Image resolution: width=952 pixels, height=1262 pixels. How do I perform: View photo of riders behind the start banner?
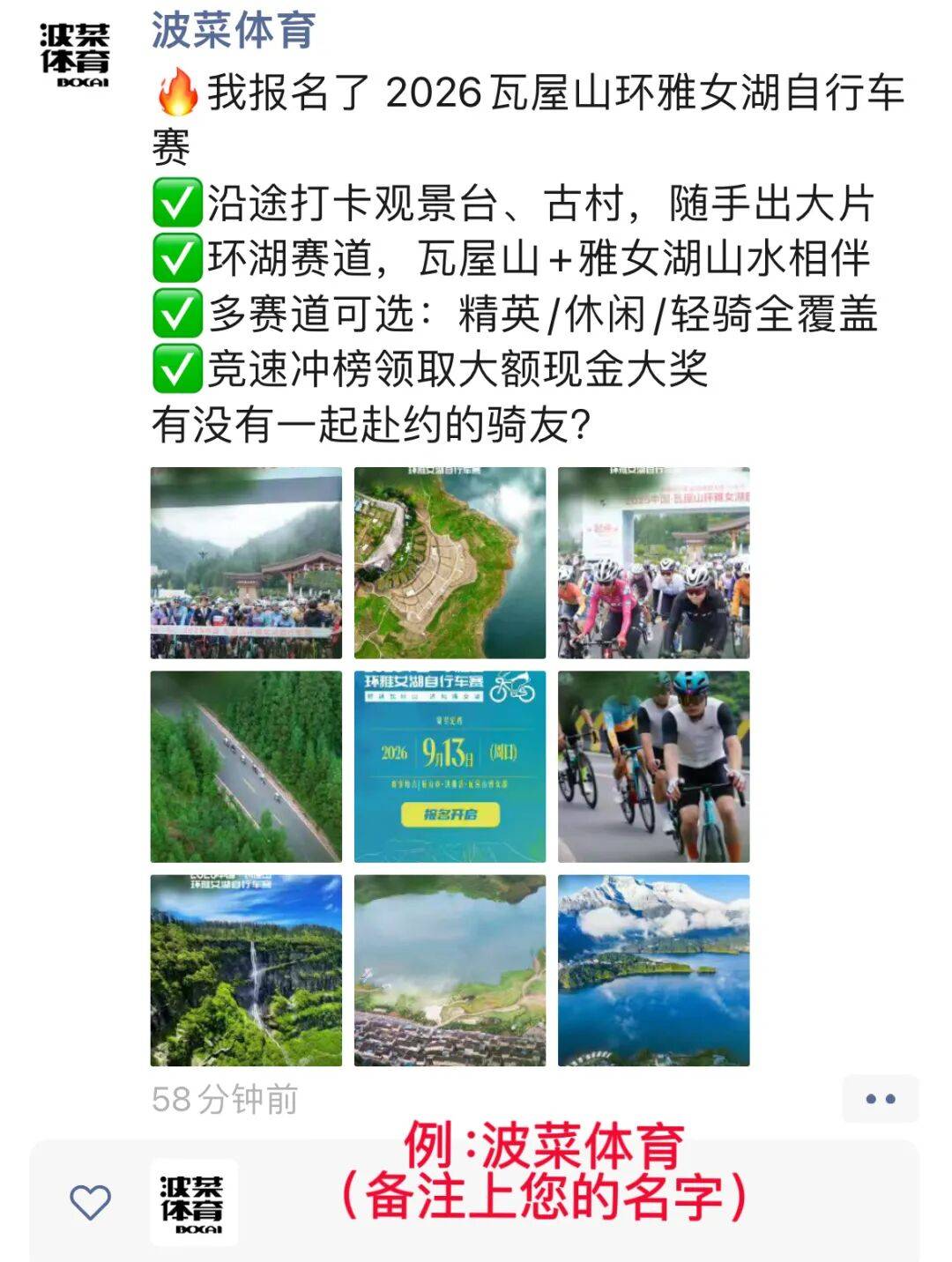tap(246, 563)
